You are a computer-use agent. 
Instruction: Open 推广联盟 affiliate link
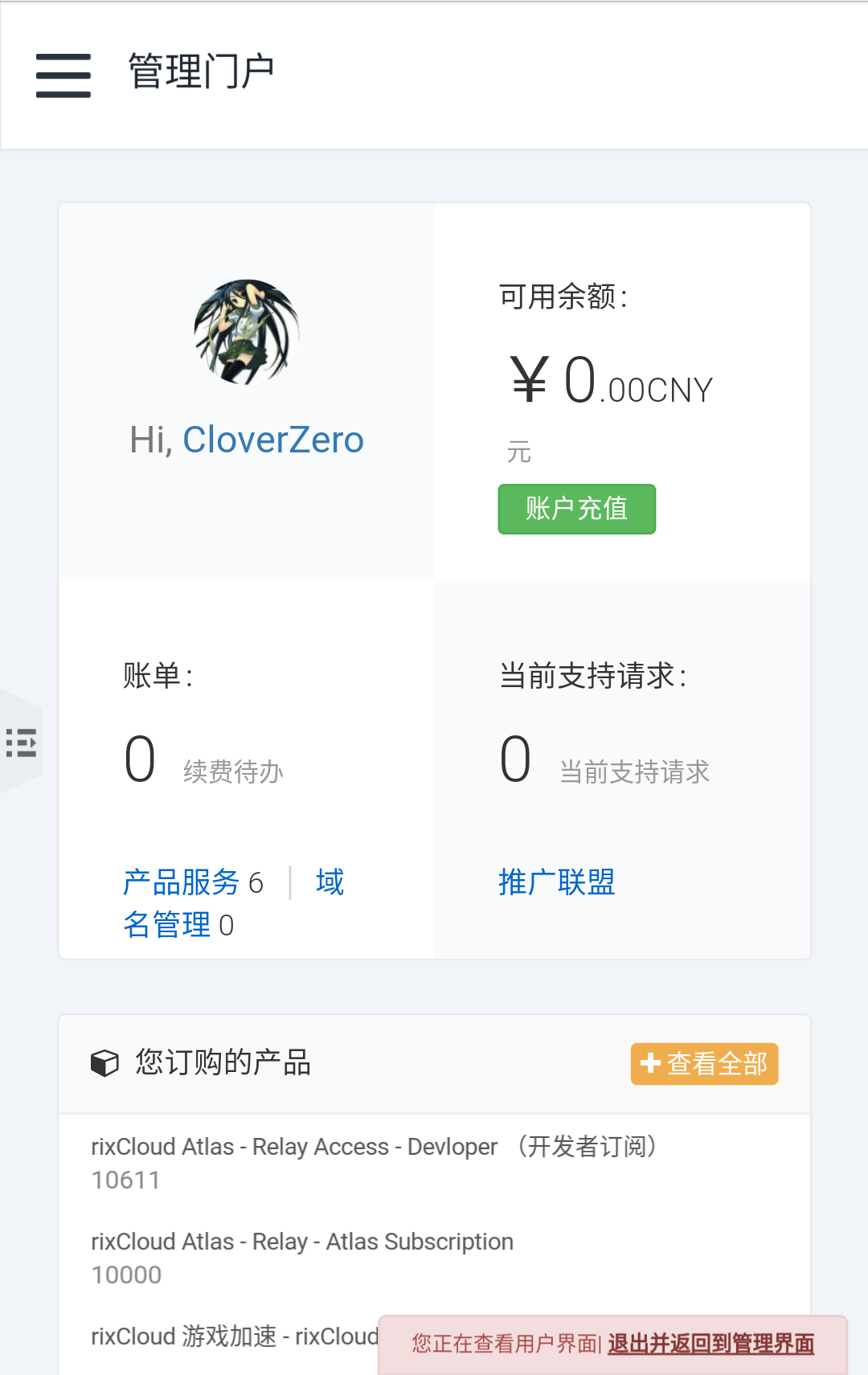point(556,882)
